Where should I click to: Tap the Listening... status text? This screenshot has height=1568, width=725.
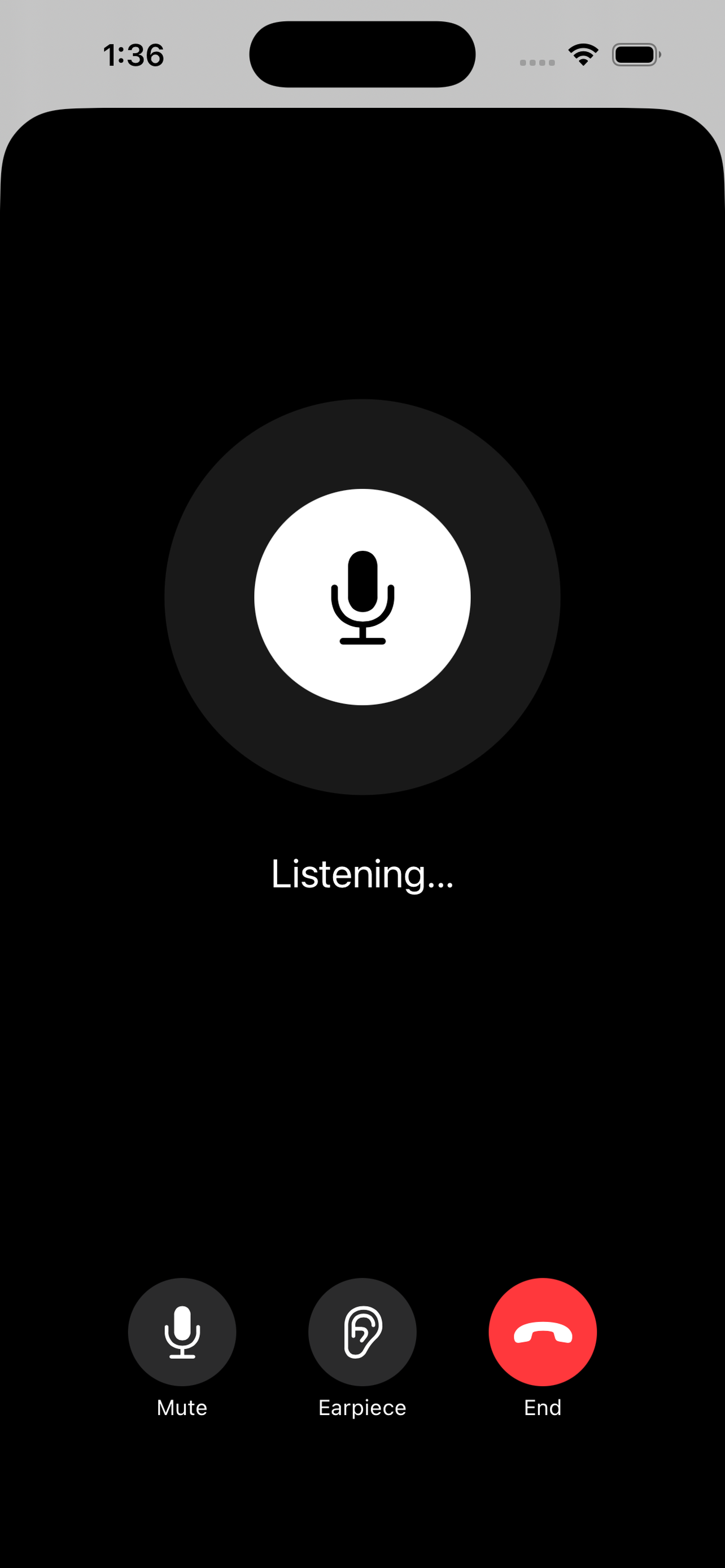coord(361,875)
